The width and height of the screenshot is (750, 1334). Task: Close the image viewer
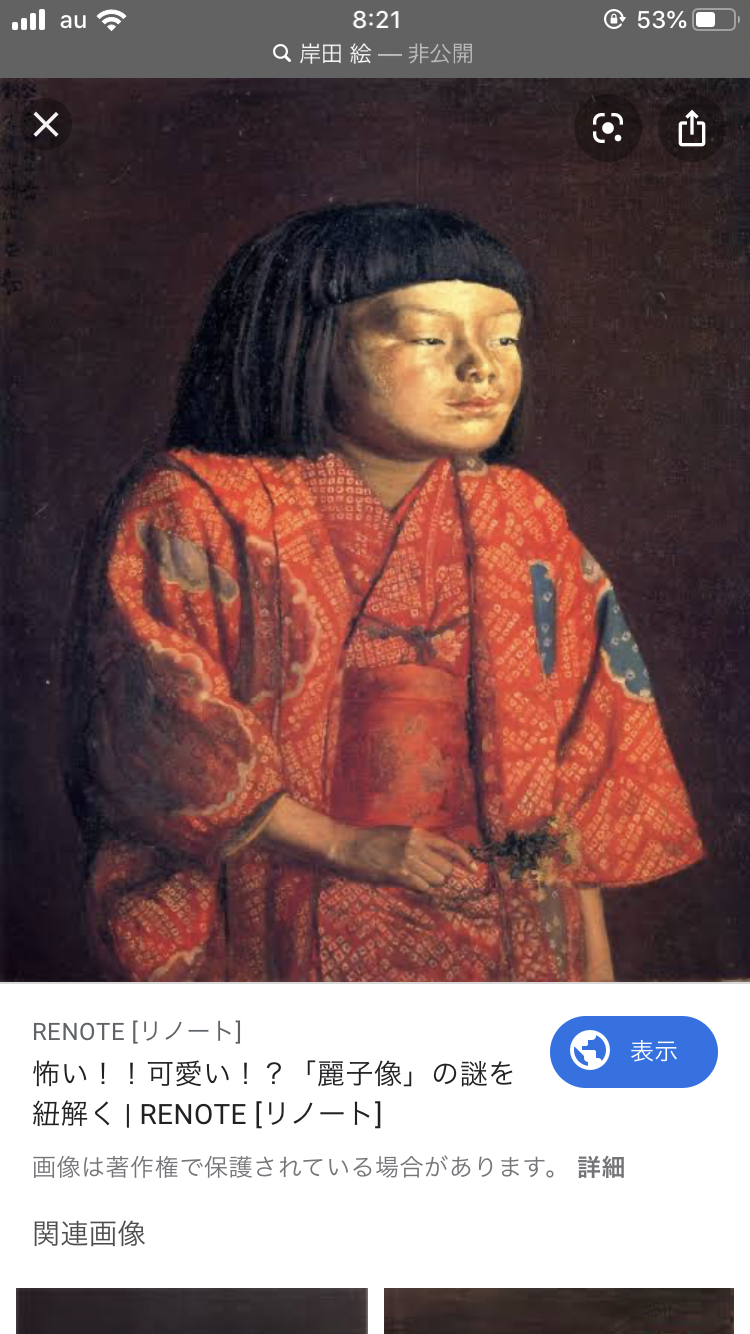[46, 125]
